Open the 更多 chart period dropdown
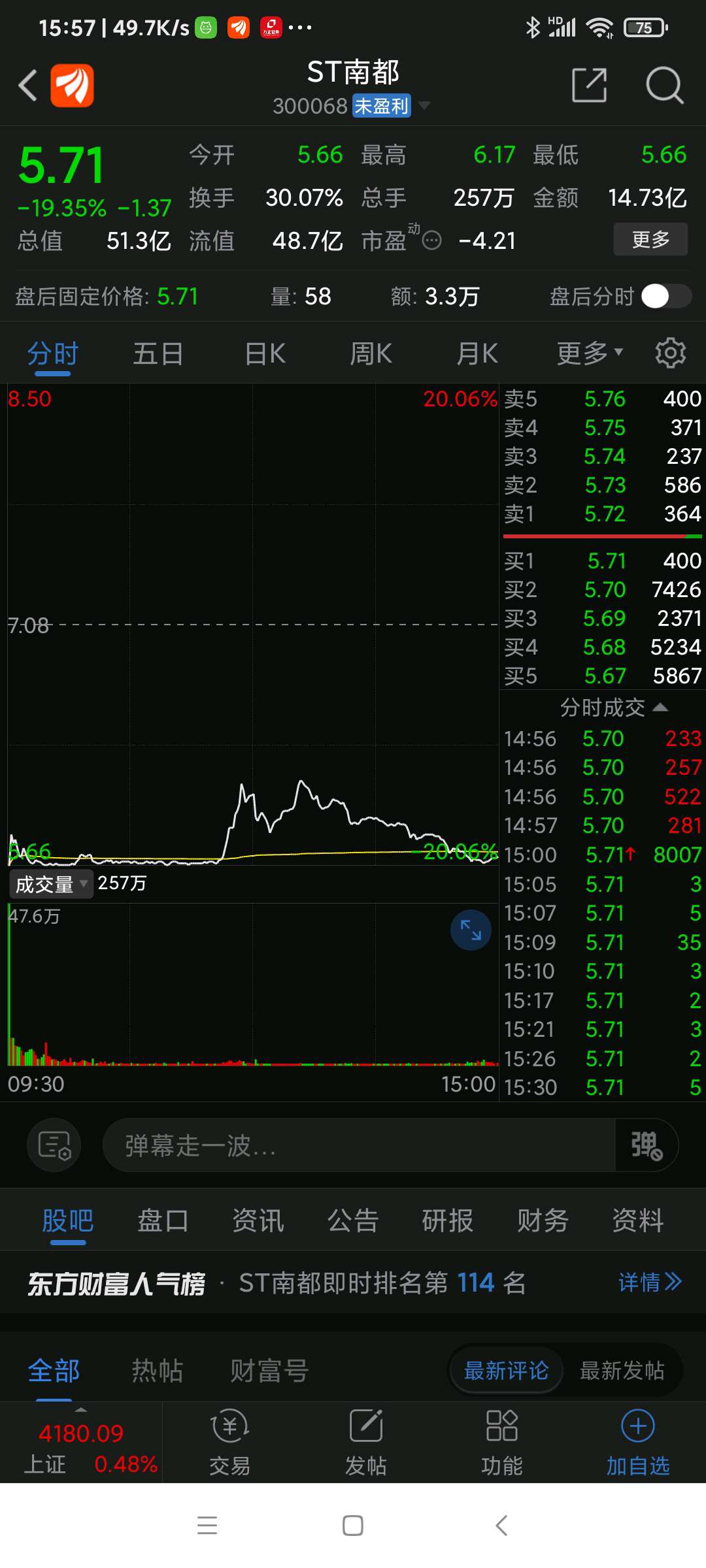The height and width of the screenshot is (1568, 706). (x=590, y=353)
